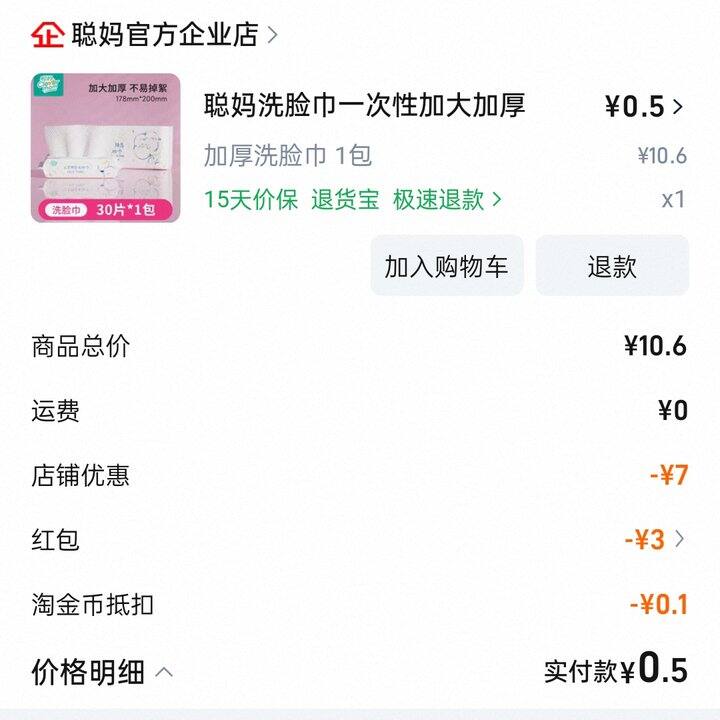Collapse the 价格明细 section
This screenshot has width=720, height=720.
(x=165, y=672)
